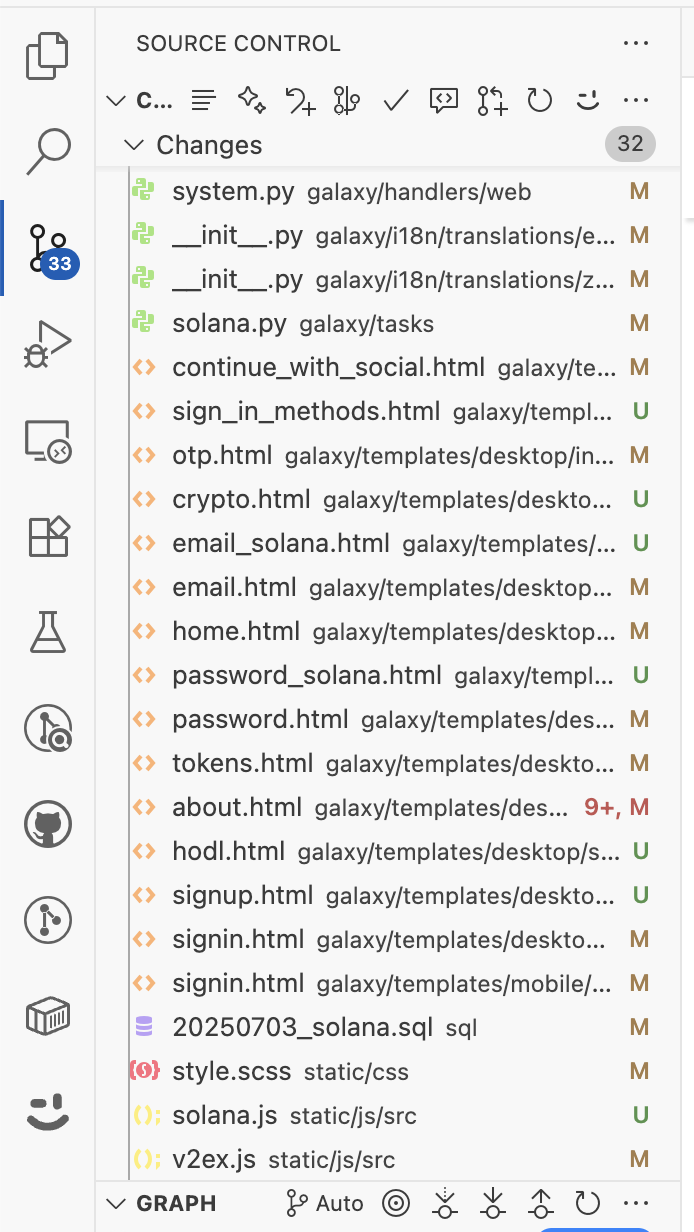Open the Search view
694x1232 pixels.
point(47,150)
